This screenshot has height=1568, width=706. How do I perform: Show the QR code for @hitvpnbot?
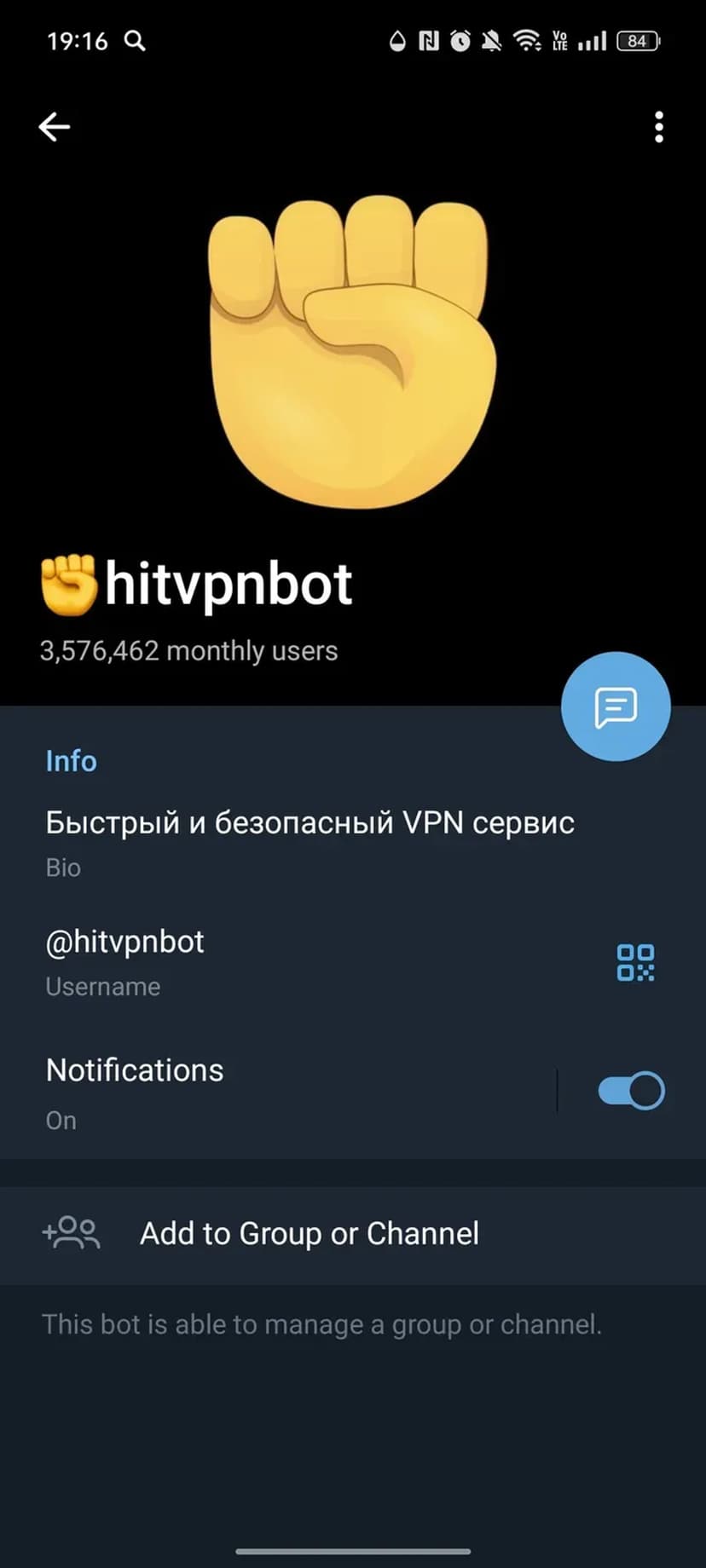[x=635, y=963]
